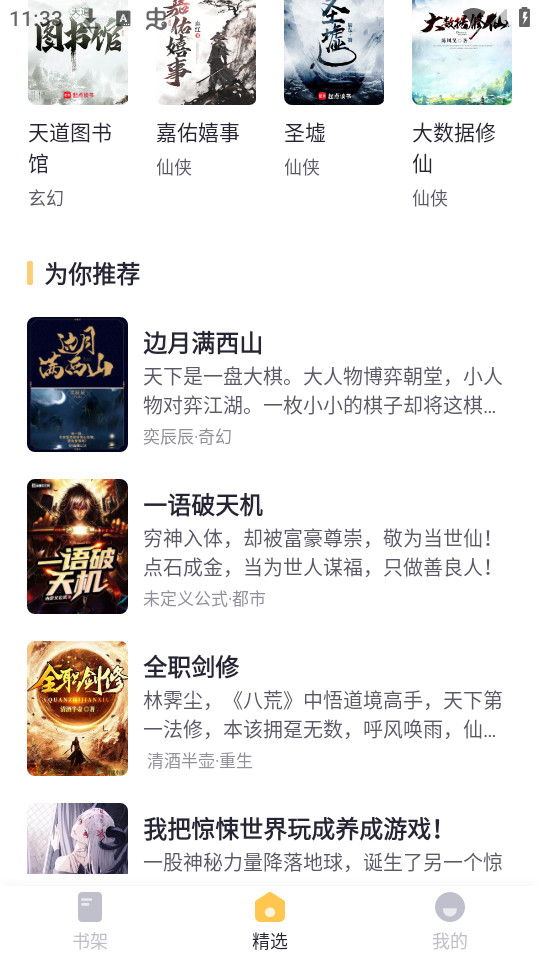Open the book 天道图书馆

[x=78, y=104]
